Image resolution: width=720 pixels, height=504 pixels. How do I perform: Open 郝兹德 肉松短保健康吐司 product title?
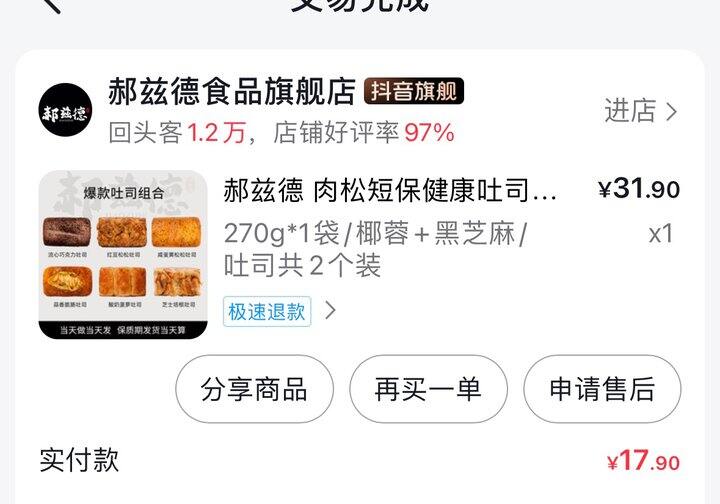coord(390,190)
